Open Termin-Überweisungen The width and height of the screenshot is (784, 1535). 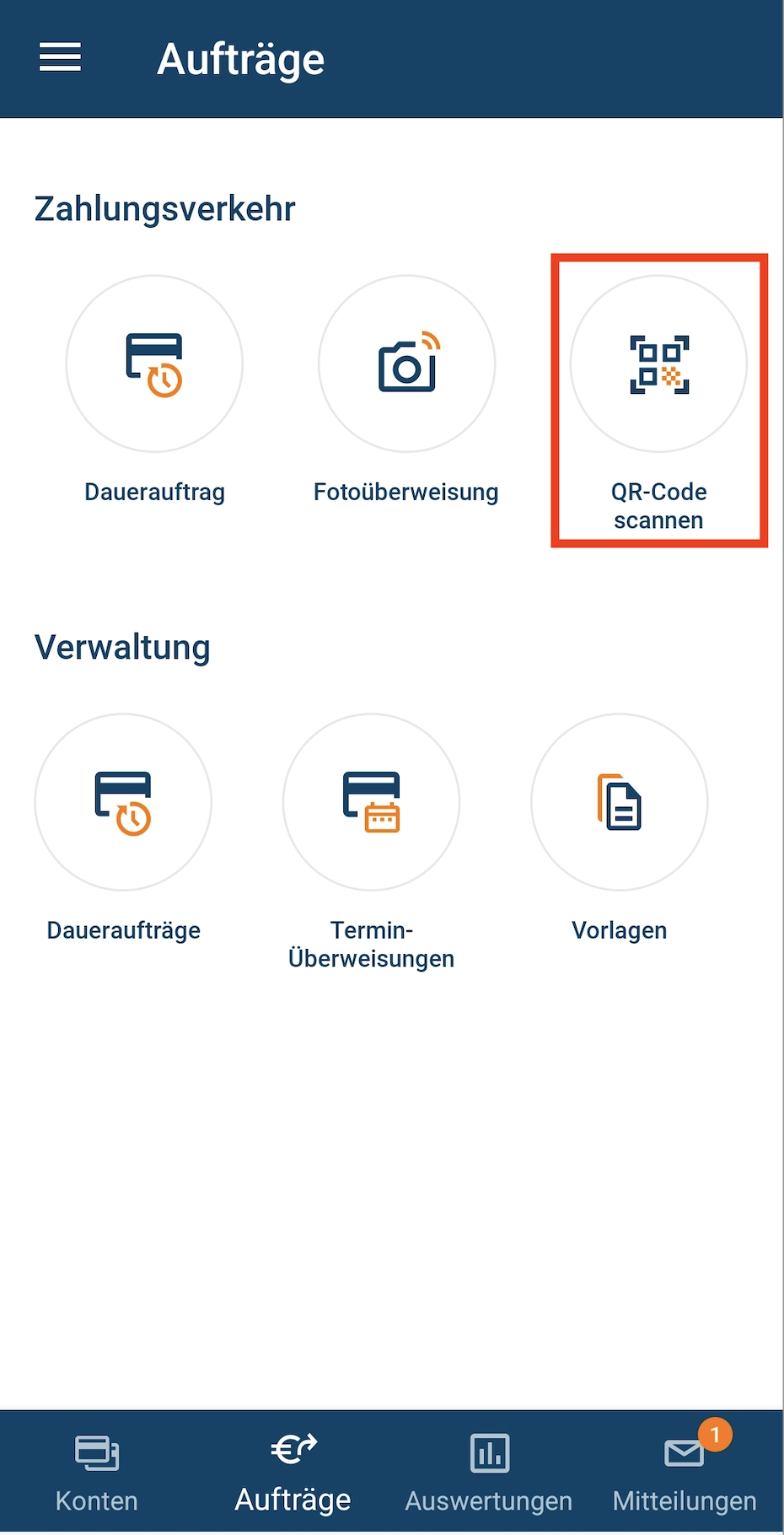[x=371, y=802]
